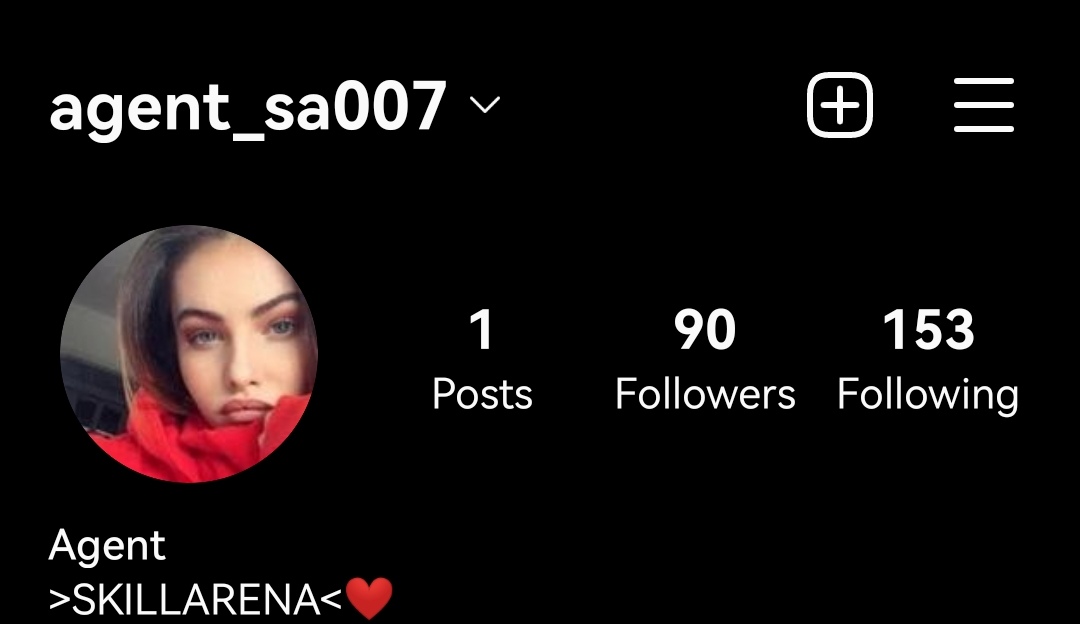This screenshot has height=624, width=1080.
Task: Tap the profile picture
Action: [x=189, y=354]
